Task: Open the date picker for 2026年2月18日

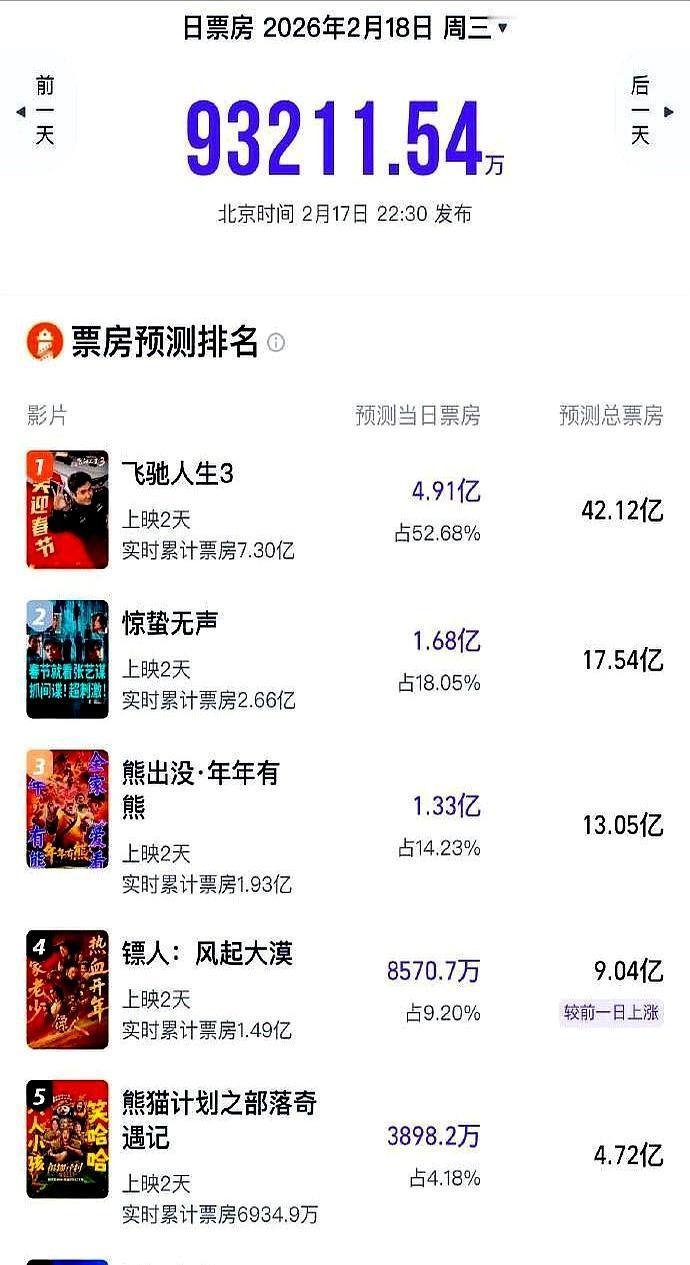Action: pos(345,28)
